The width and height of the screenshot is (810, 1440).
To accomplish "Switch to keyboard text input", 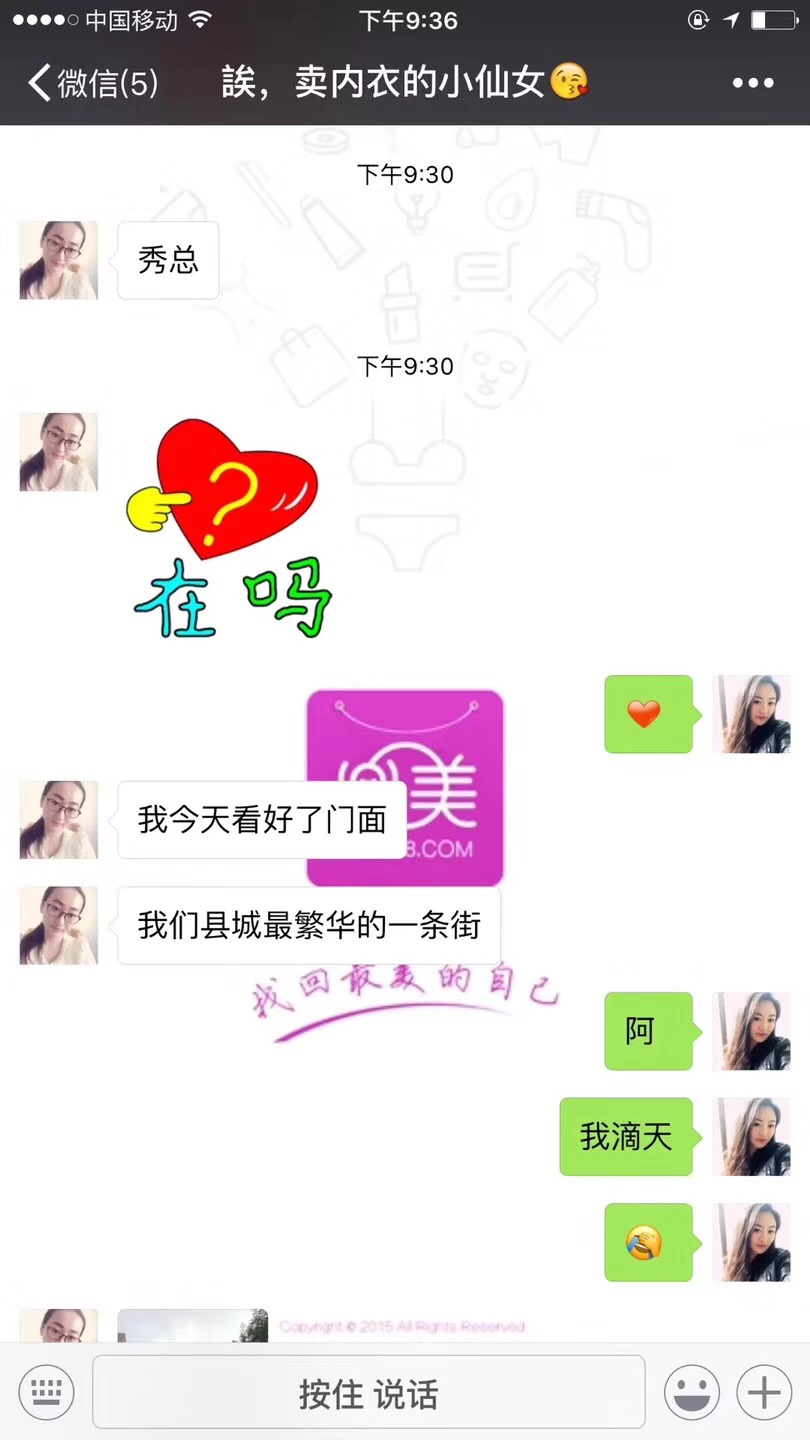I will pos(46,1392).
